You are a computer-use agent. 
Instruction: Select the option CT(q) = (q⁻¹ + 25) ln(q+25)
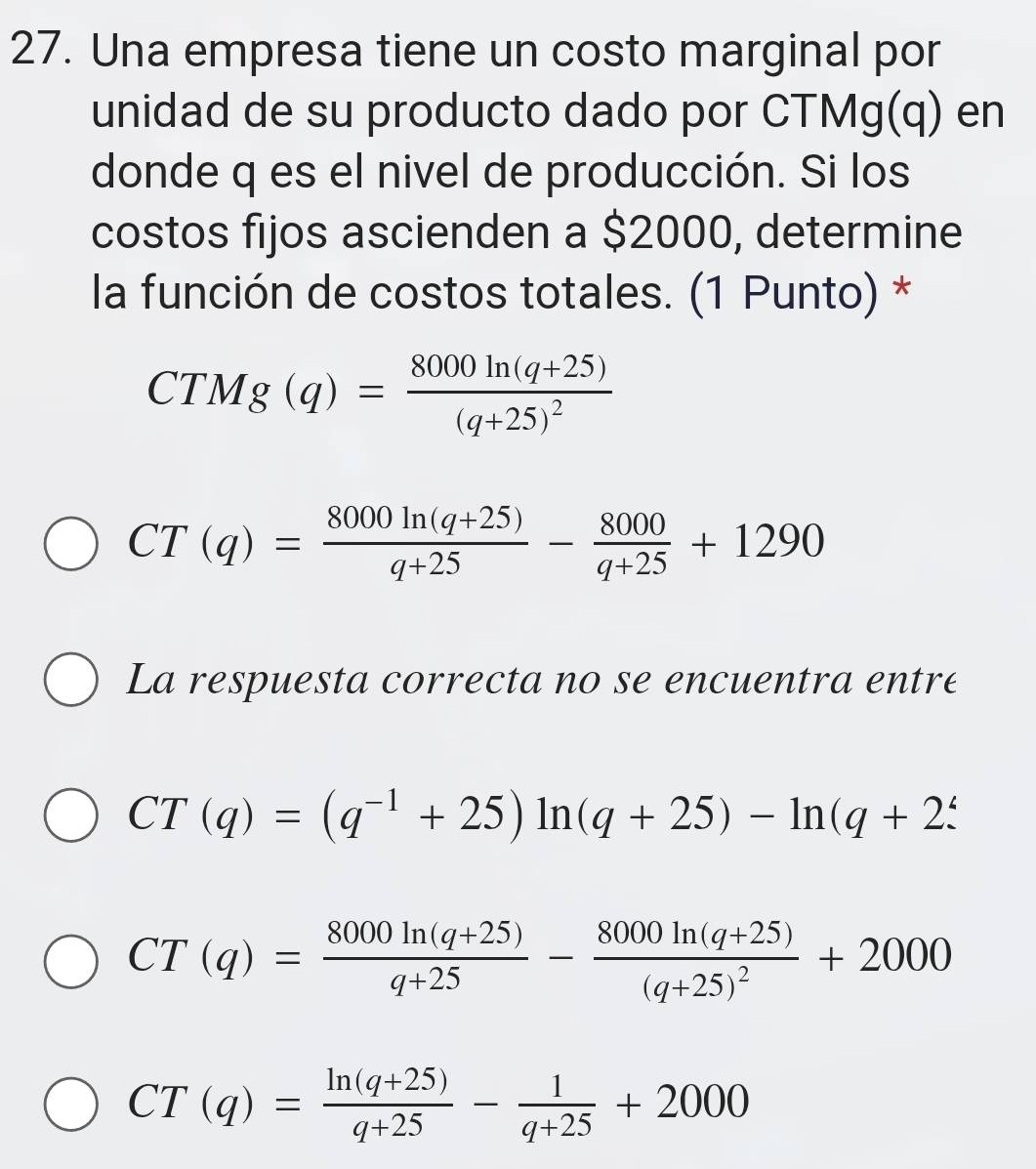[69, 814]
